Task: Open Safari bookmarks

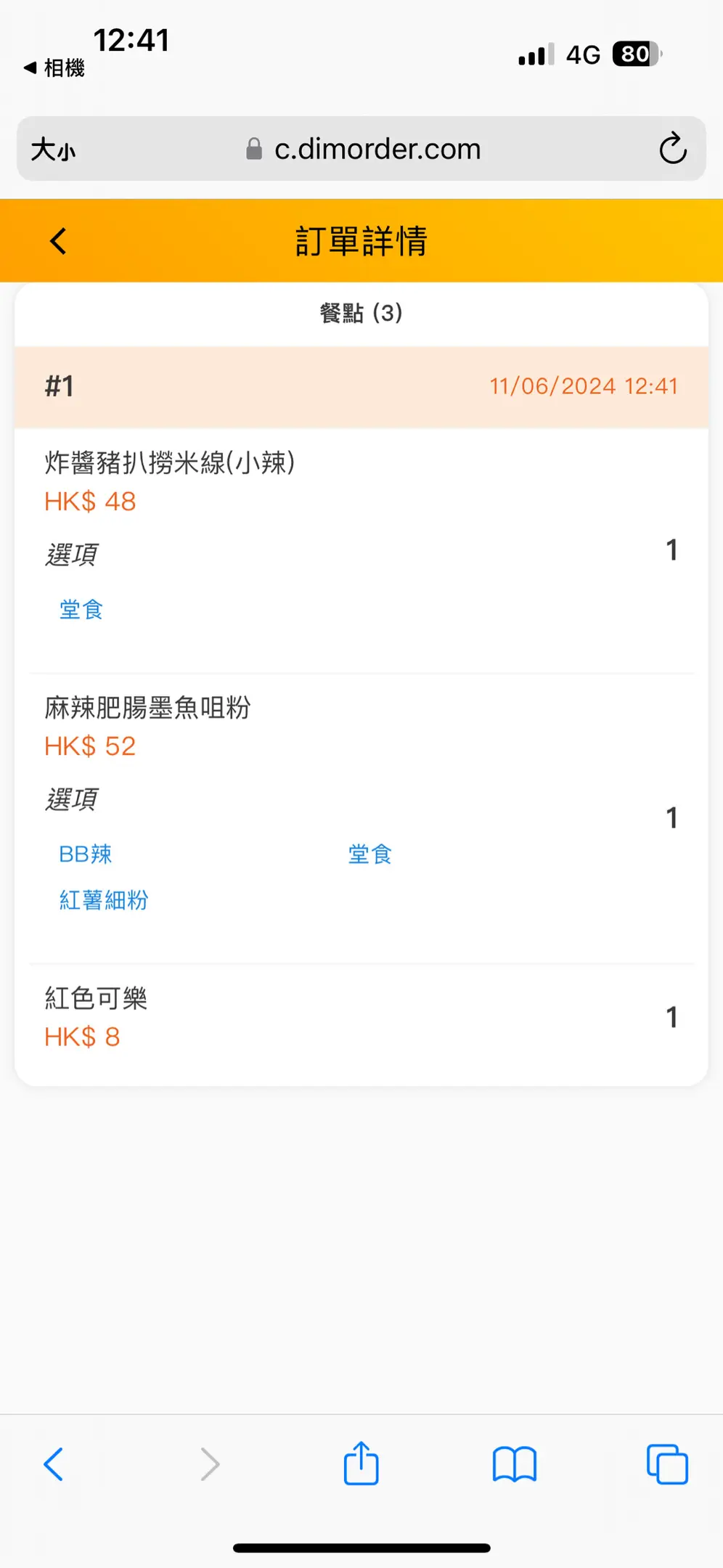Action: (514, 1464)
